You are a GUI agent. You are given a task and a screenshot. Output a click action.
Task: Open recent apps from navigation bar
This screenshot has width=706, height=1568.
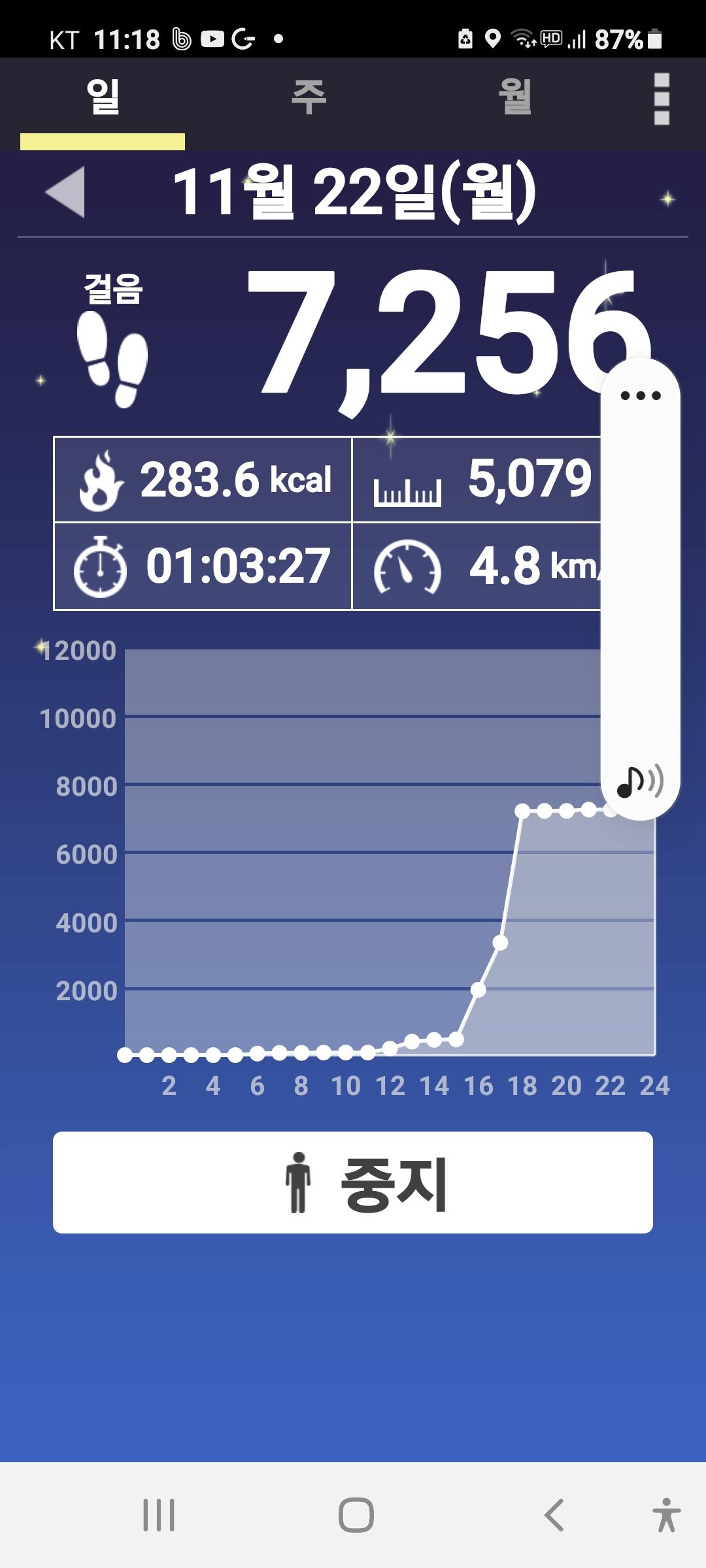tap(159, 1515)
